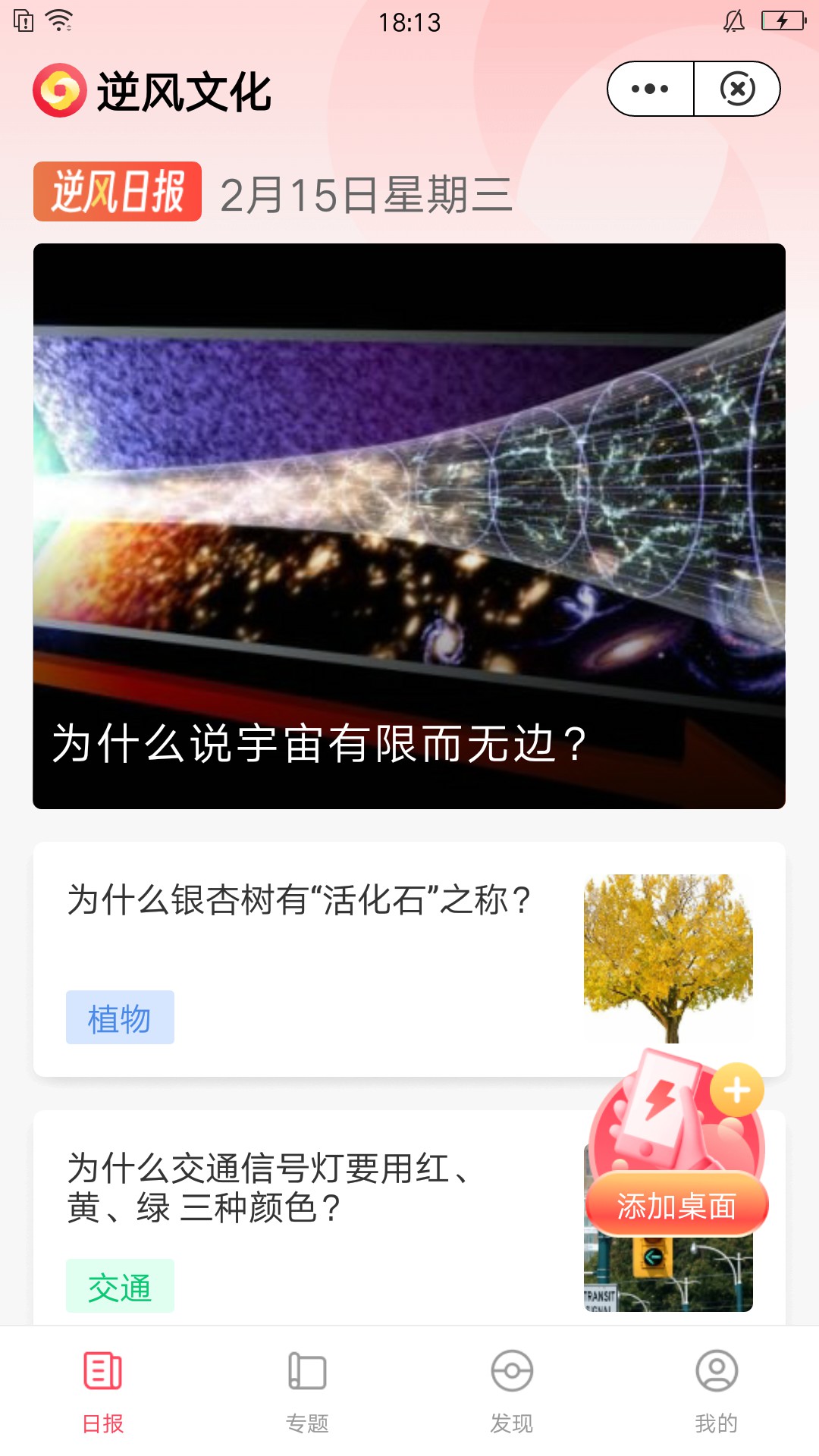This screenshot has width=819, height=1456.
Task: Select the 交通 category tag
Action: 120,1286
